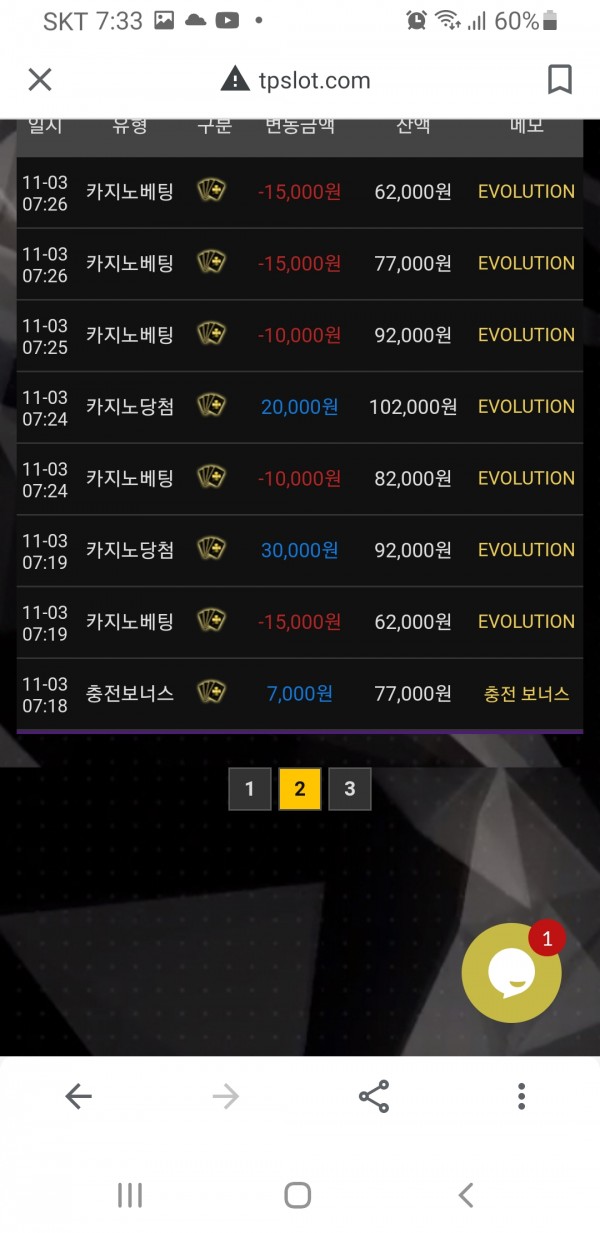This screenshot has height=1233, width=600.
Task: Open the browser overflow menu
Action: tap(521, 1097)
